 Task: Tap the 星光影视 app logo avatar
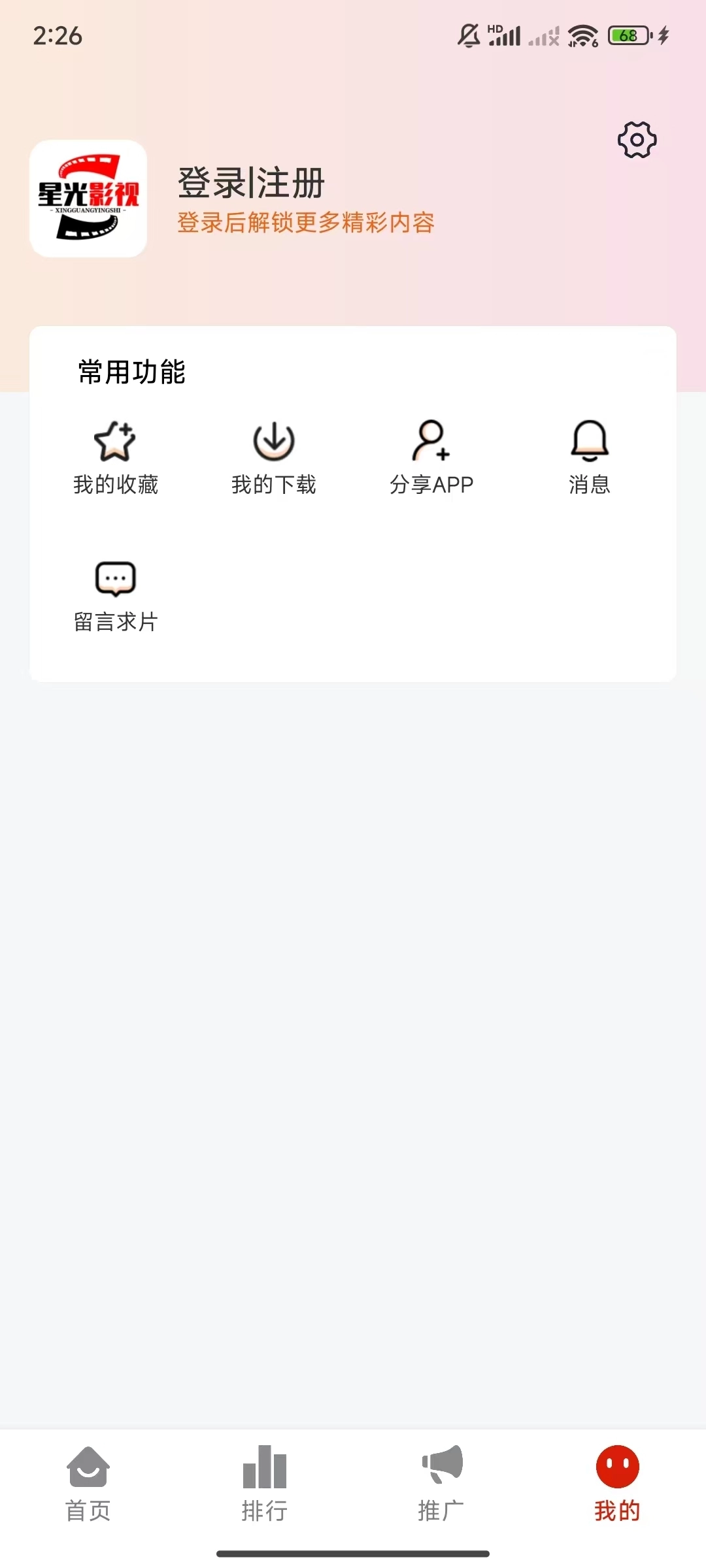coord(89,198)
